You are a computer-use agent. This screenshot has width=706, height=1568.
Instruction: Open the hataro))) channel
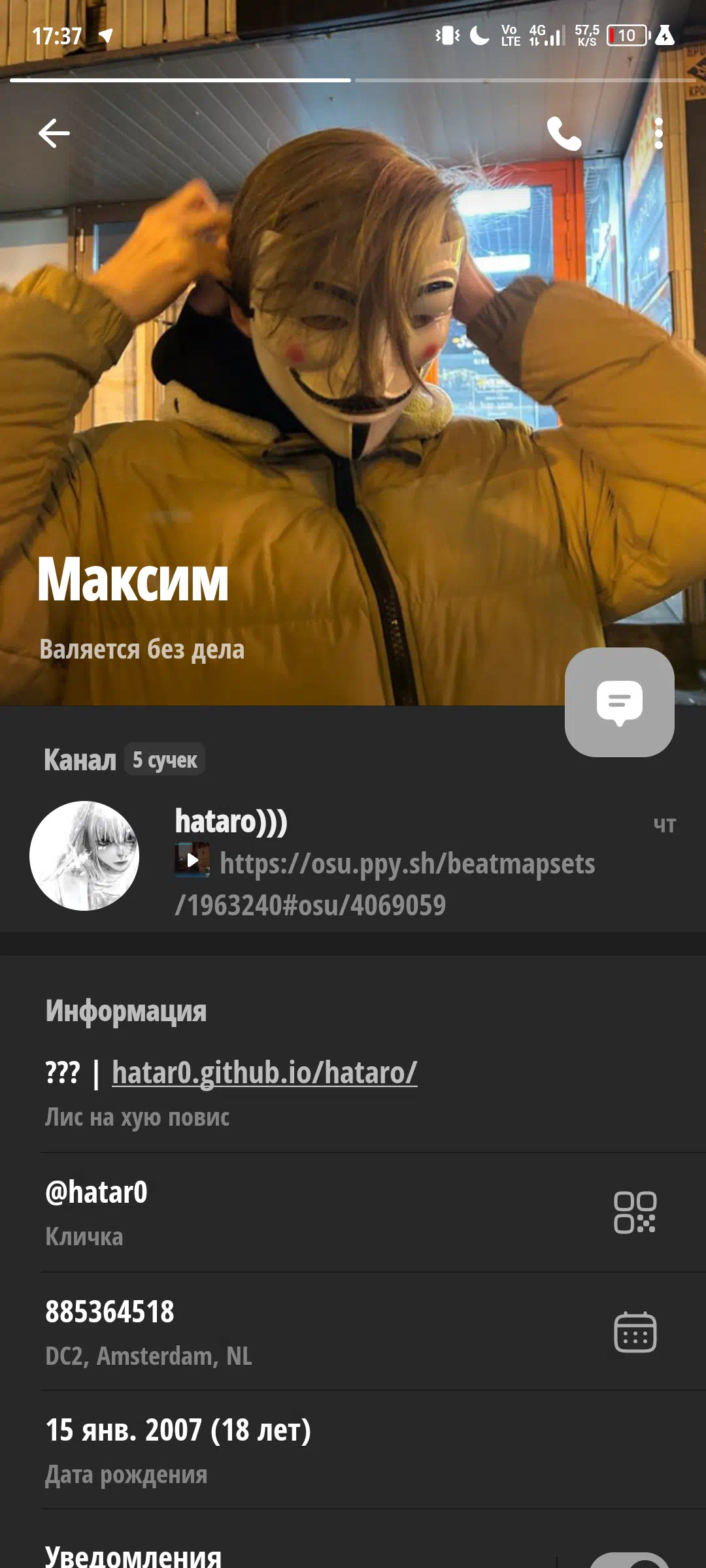click(353, 857)
